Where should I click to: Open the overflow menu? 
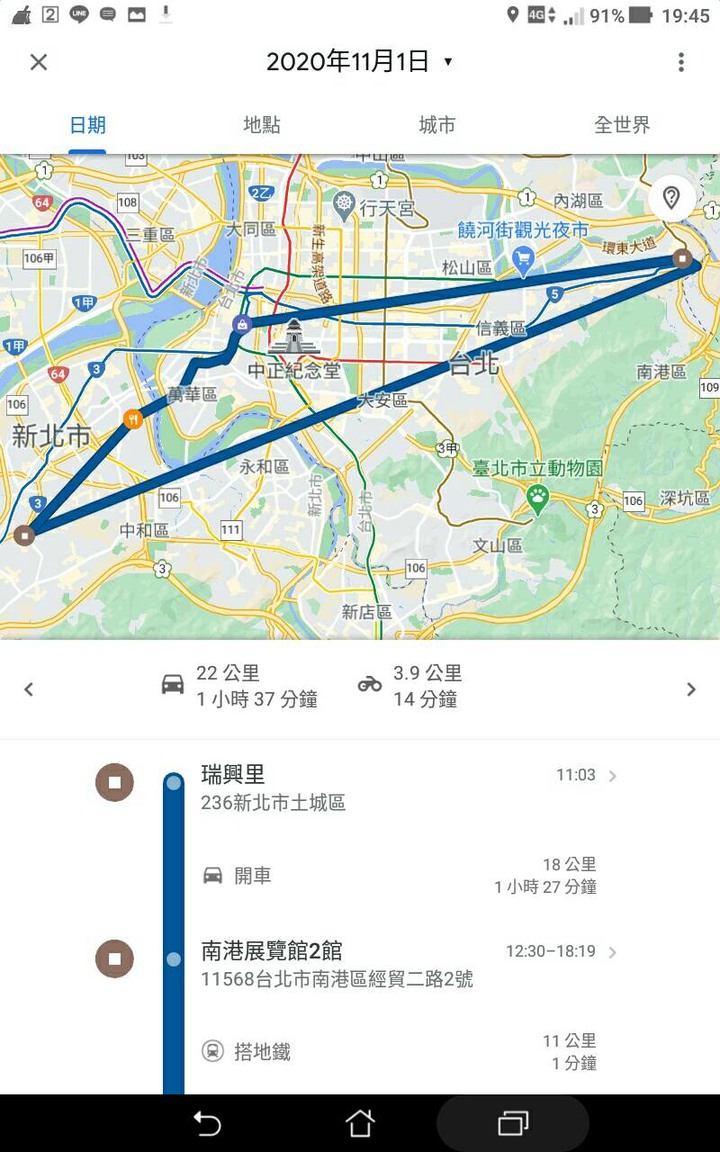(681, 62)
